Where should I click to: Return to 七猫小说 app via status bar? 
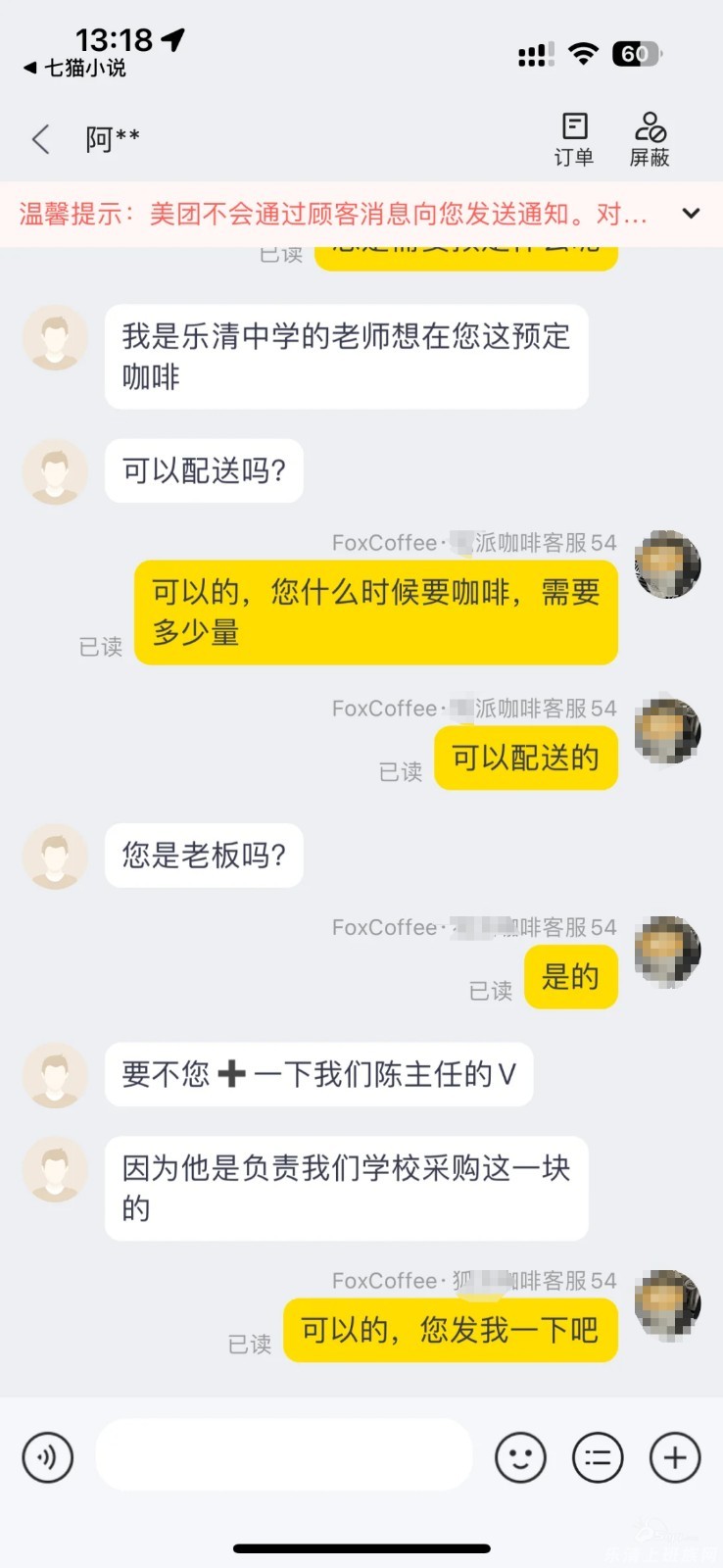click(x=75, y=69)
